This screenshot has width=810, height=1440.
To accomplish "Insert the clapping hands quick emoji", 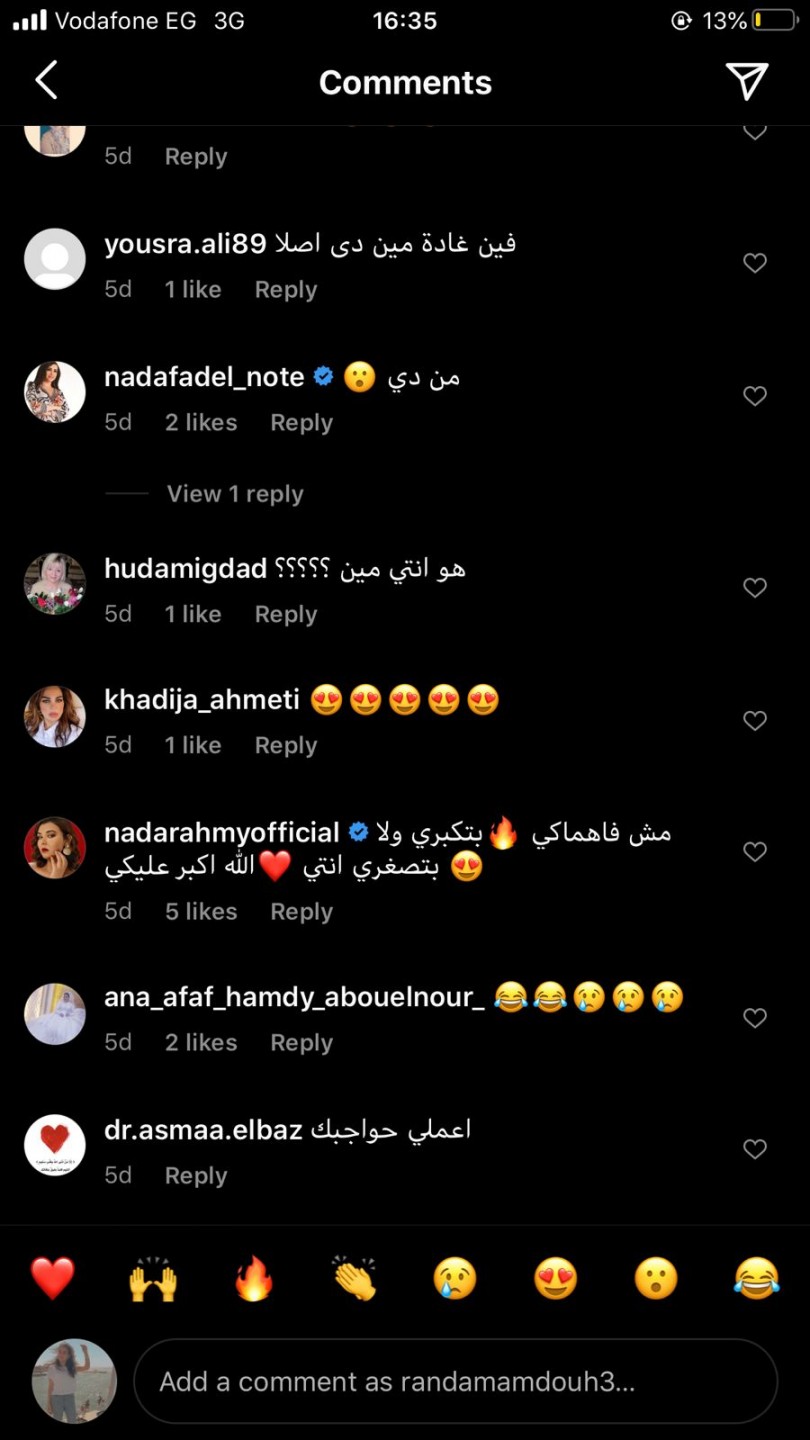I will 354,1279.
